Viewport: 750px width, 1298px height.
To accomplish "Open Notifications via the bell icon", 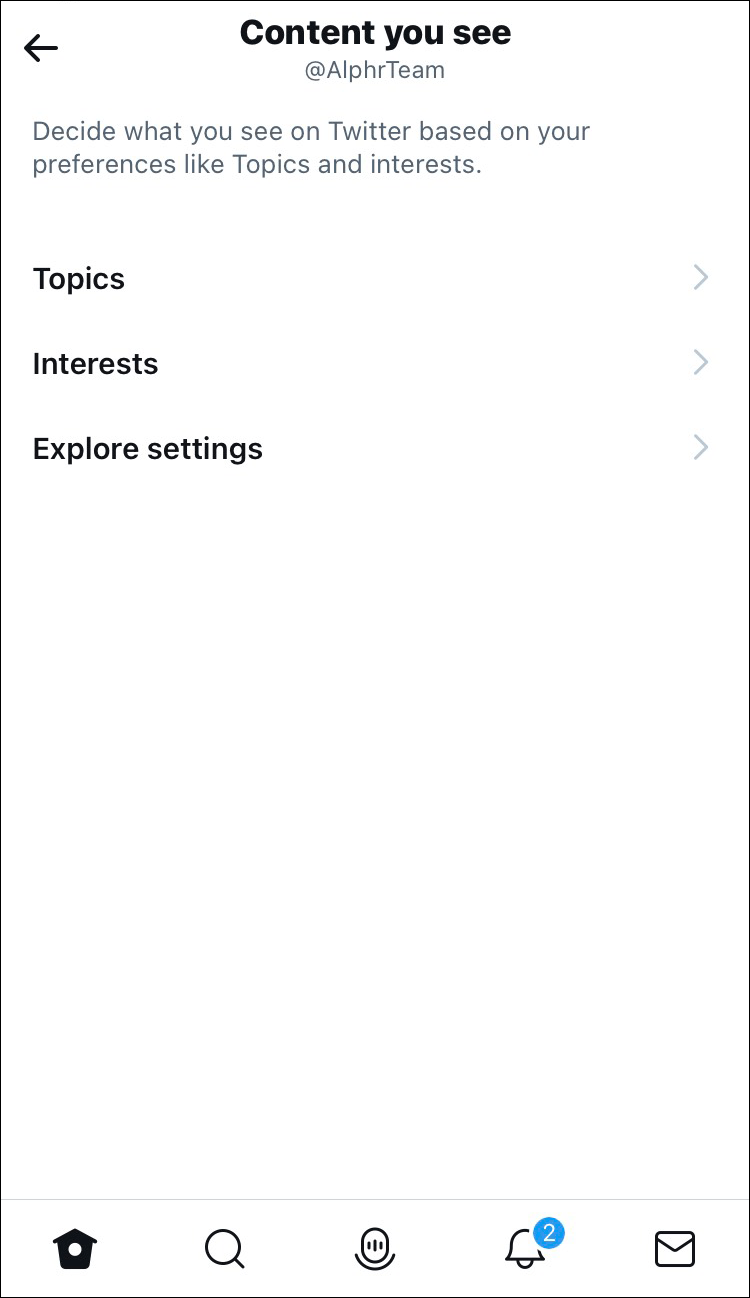I will (524, 1250).
